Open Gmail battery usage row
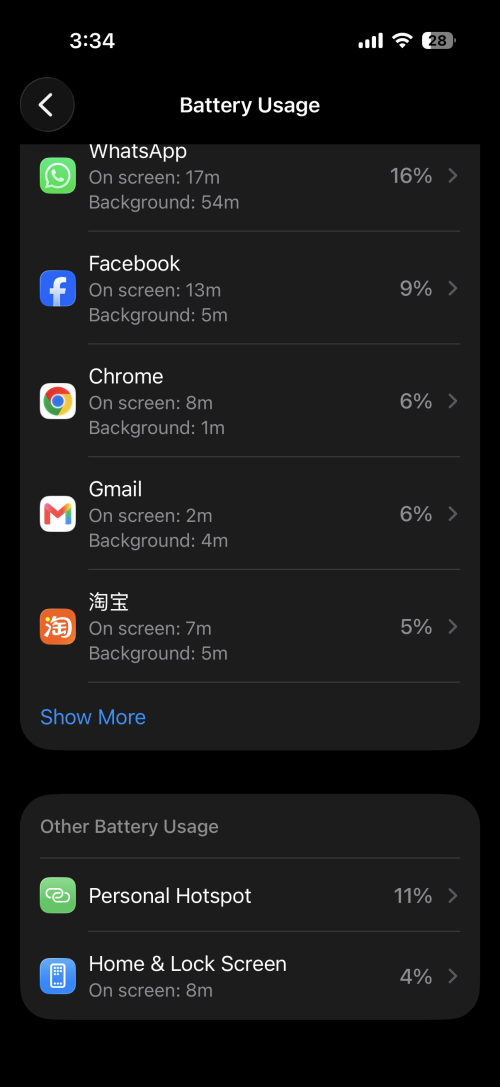This screenshot has width=500, height=1087. click(x=250, y=514)
